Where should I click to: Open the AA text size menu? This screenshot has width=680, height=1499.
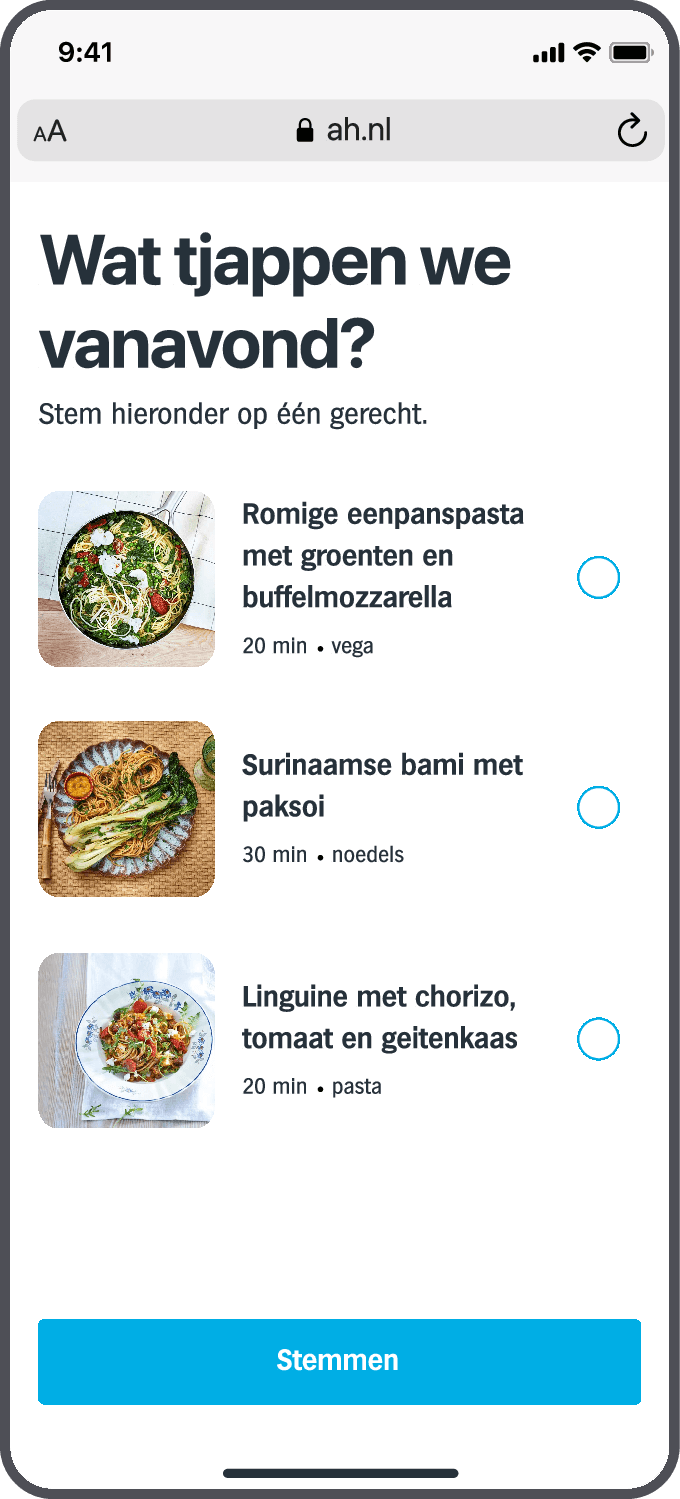tap(50, 132)
